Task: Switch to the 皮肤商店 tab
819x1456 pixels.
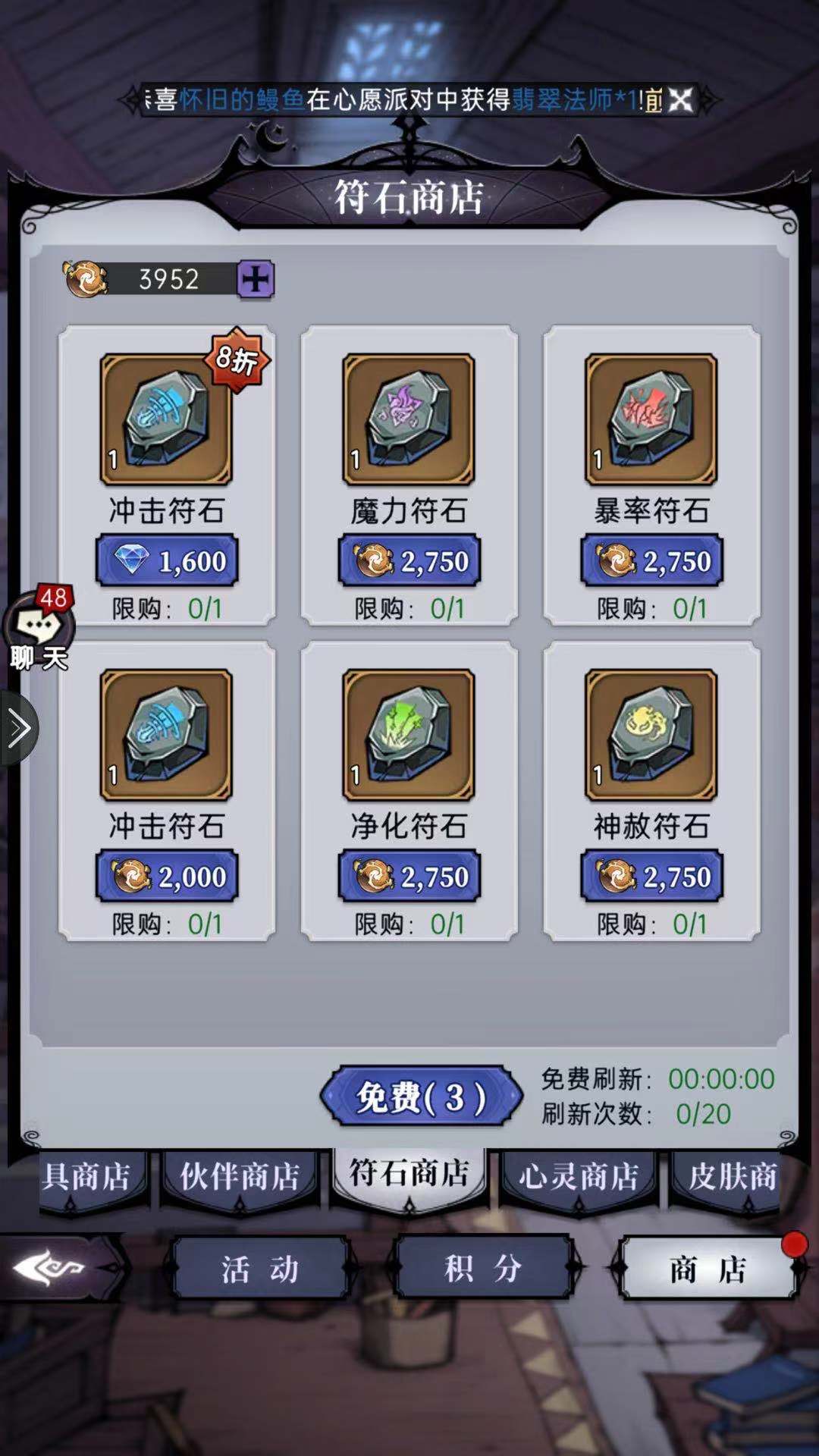Action: tap(730, 1177)
